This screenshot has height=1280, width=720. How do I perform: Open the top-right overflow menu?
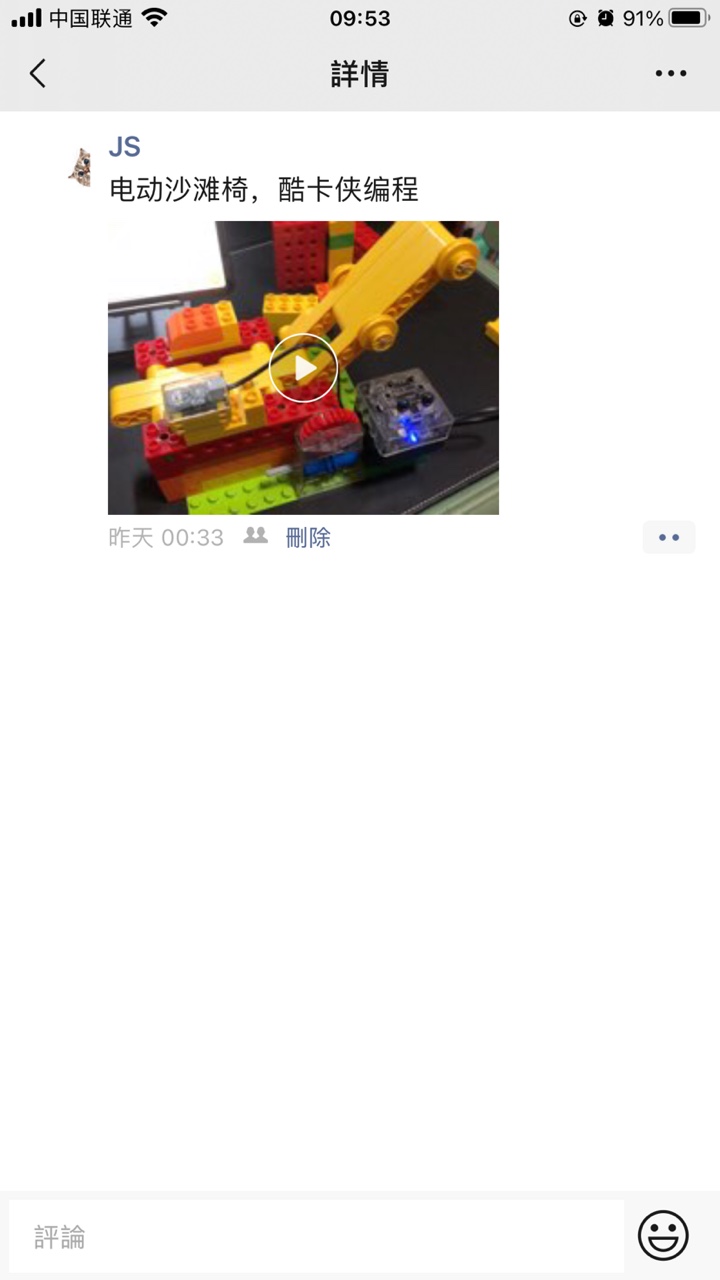(x=670, y=73)
